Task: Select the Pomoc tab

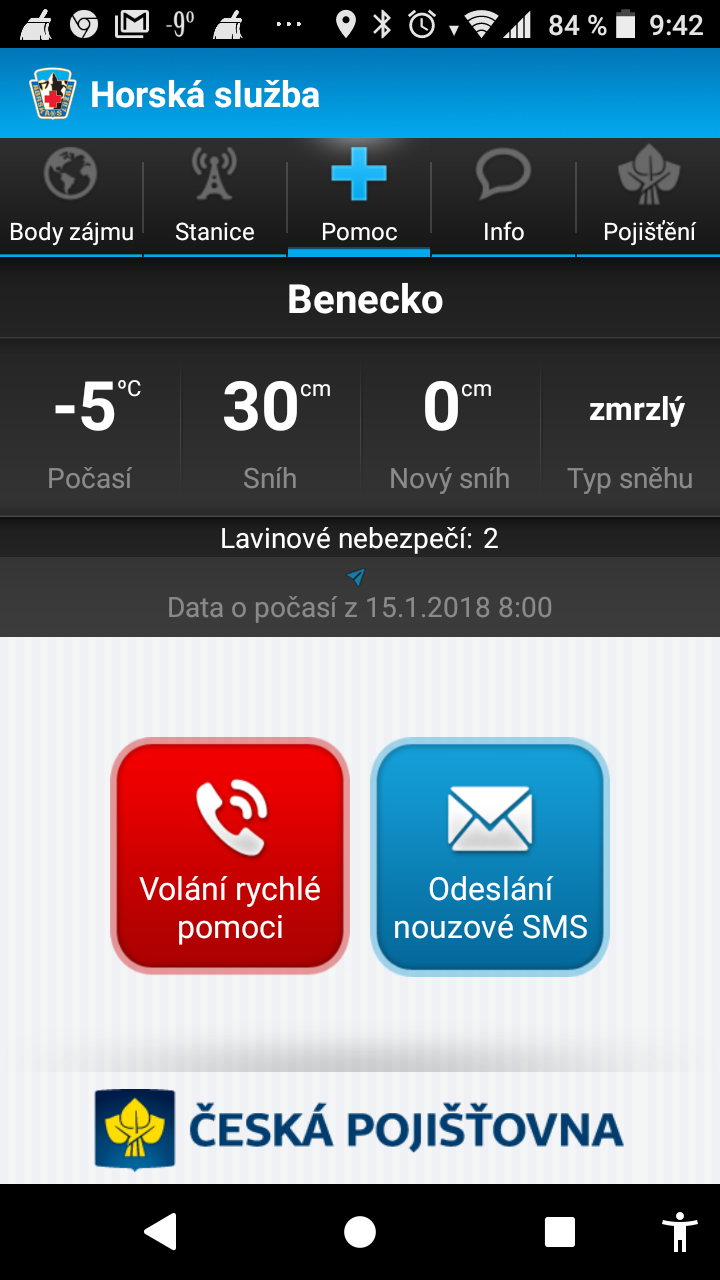Action: (359, 197)
